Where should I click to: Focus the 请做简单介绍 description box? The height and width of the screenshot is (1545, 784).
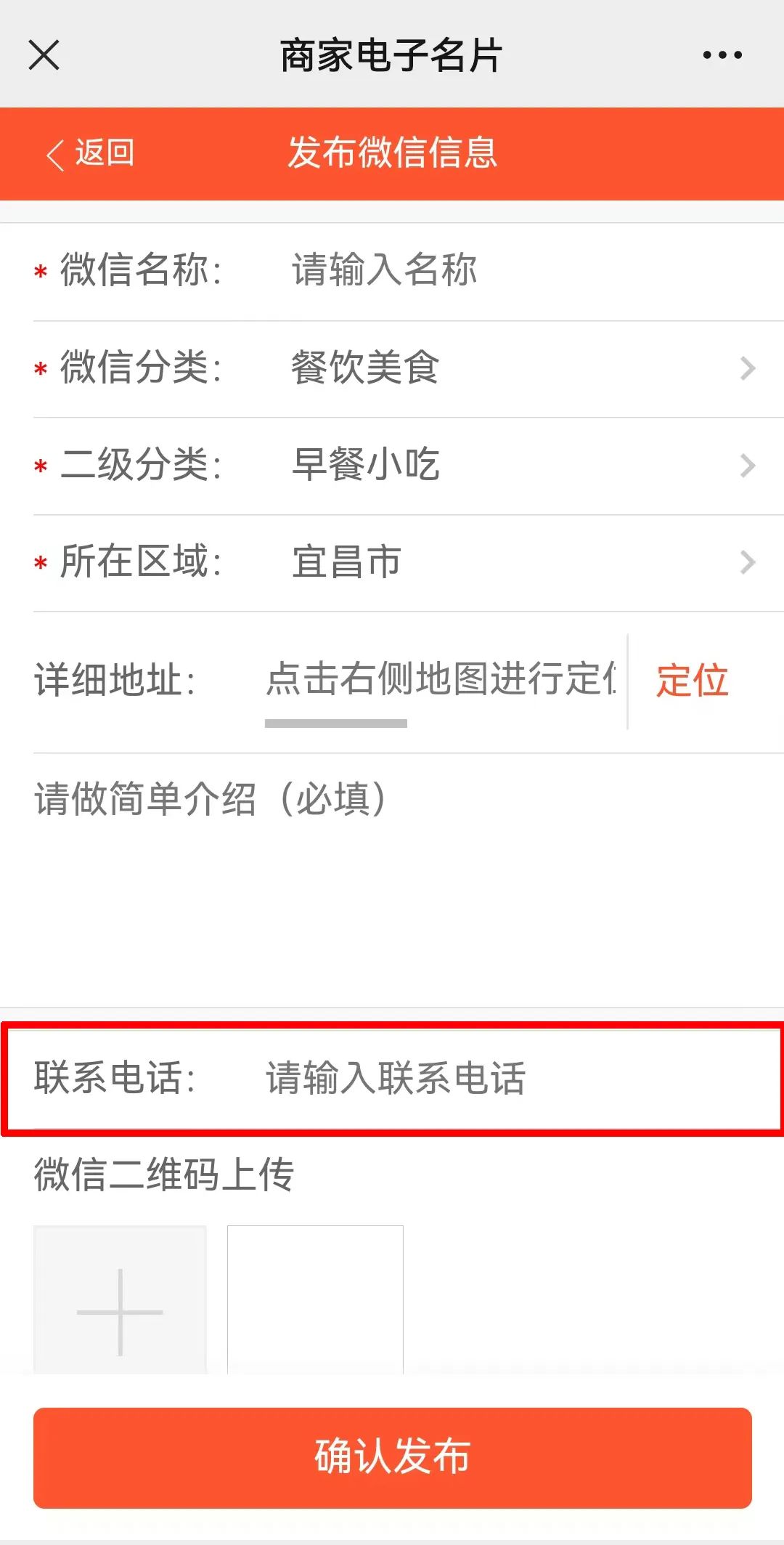(x=392, y=880)
